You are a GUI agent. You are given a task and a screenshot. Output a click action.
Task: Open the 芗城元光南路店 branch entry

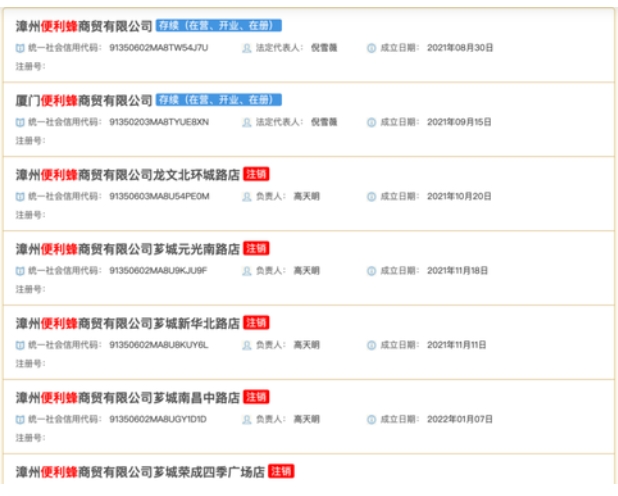click(x=128, y=248)
